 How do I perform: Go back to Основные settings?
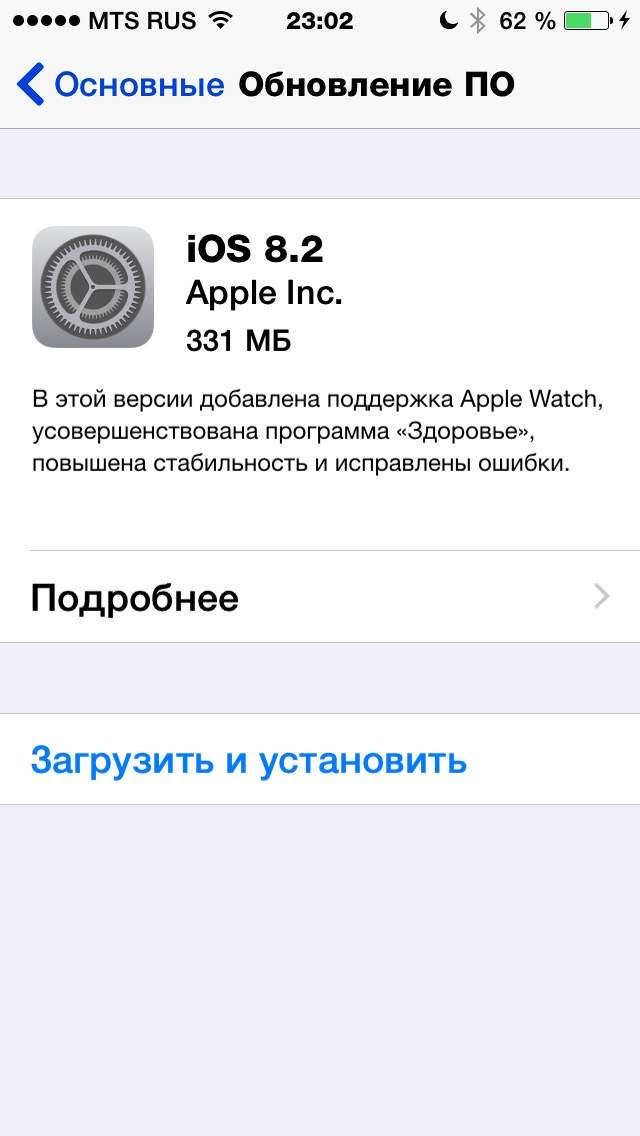[120, 85]
